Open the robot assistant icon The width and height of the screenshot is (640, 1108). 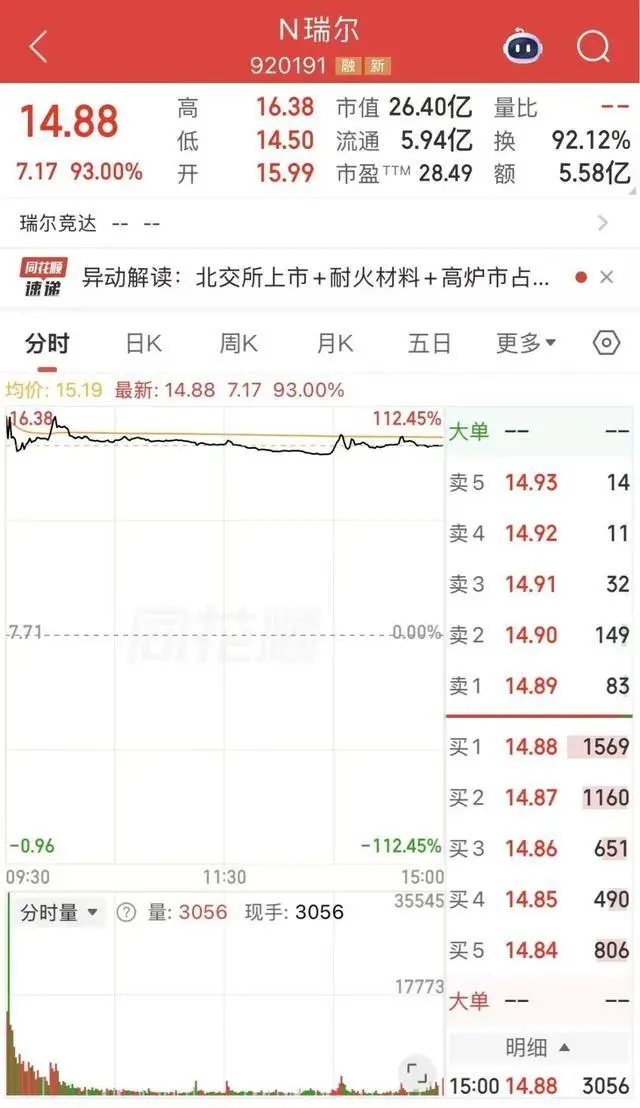click(523, 46)
